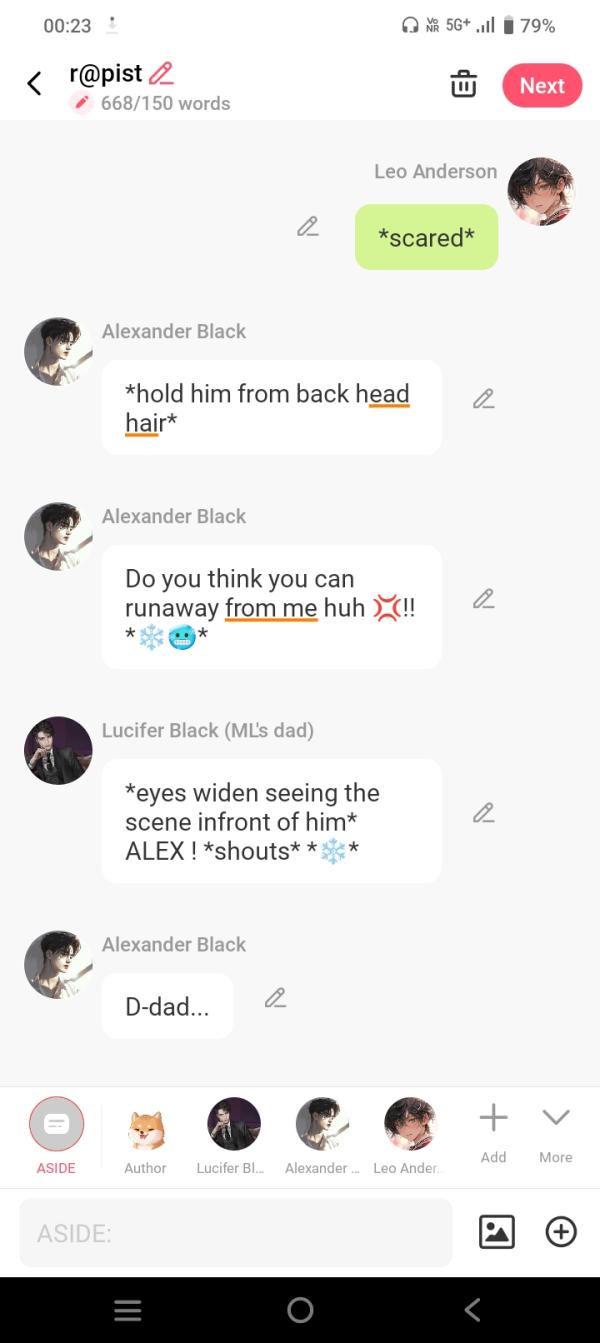Edit Leo Anderson's *scared* message
Viewport: 600px width, 1343px height.
pos(308,227)
